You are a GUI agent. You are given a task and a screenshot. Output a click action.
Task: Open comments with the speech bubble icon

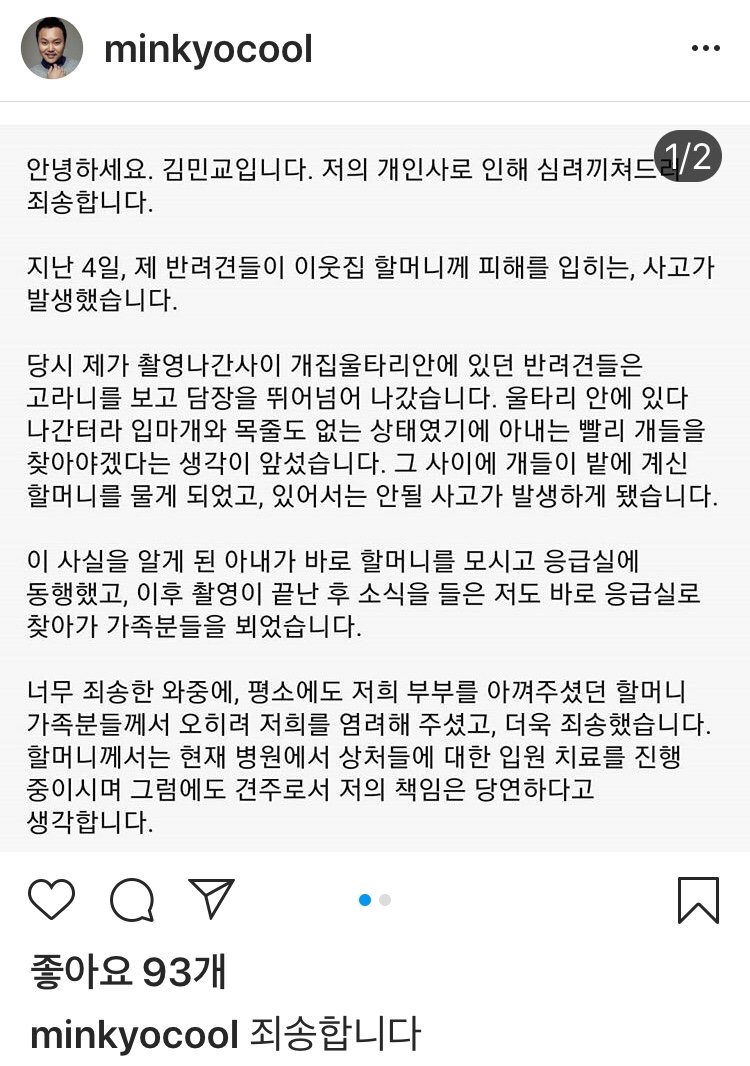(x=131, y=900)
